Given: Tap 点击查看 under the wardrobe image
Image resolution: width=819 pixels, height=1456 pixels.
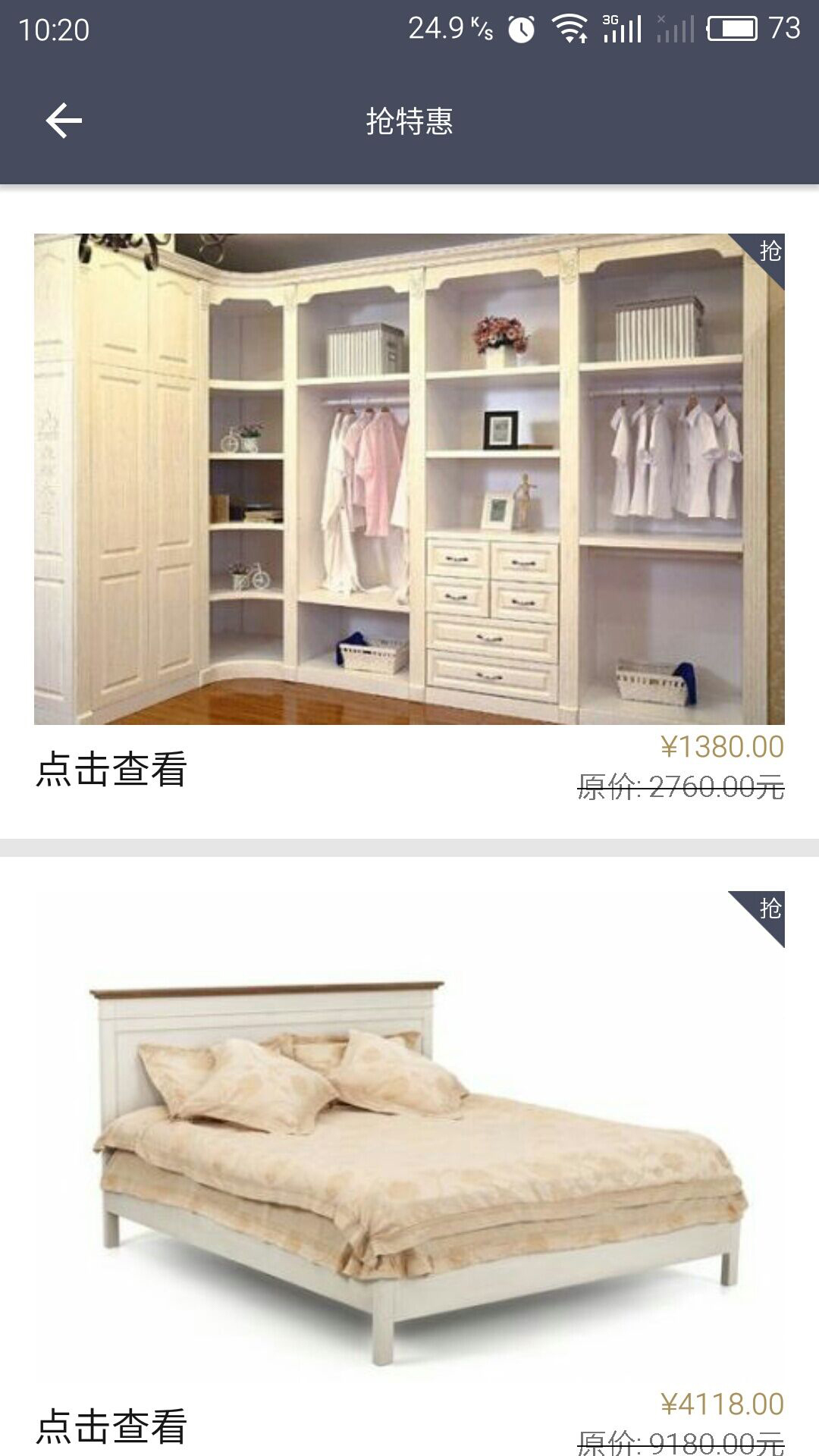Looking at the screenshot, I should tap(111, 769).
